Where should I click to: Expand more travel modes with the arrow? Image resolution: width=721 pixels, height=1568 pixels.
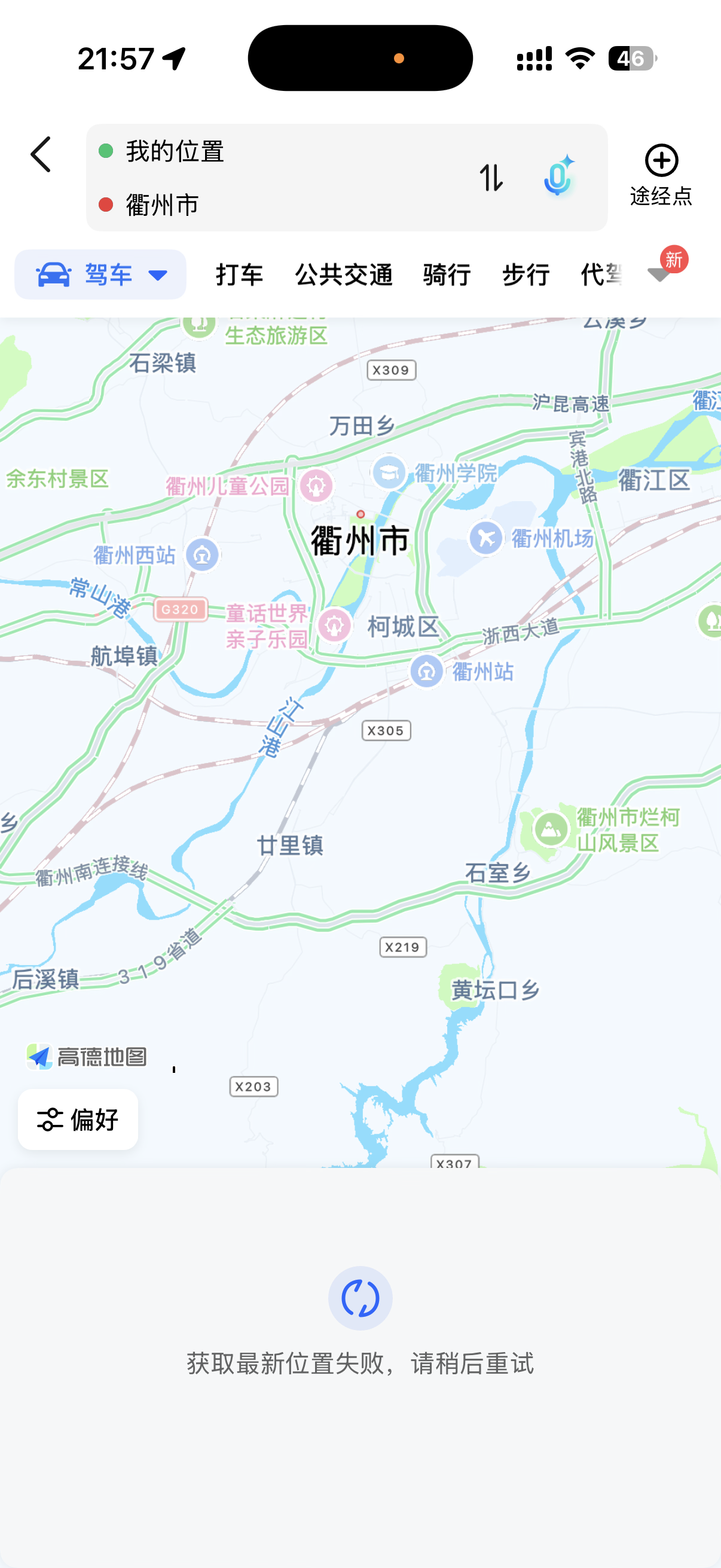click(659, 274)
